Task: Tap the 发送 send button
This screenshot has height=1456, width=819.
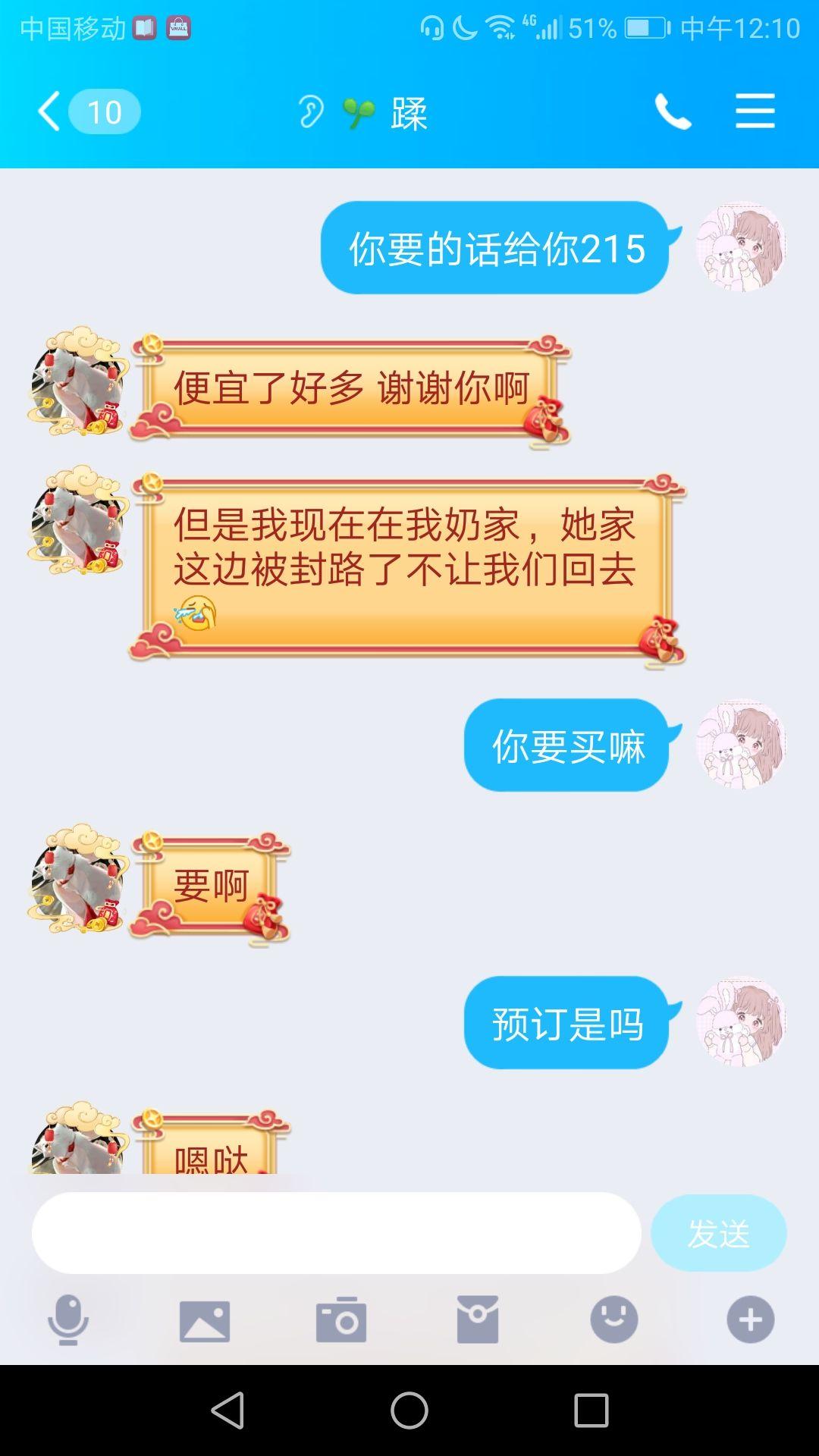Action: (718, 1233)
